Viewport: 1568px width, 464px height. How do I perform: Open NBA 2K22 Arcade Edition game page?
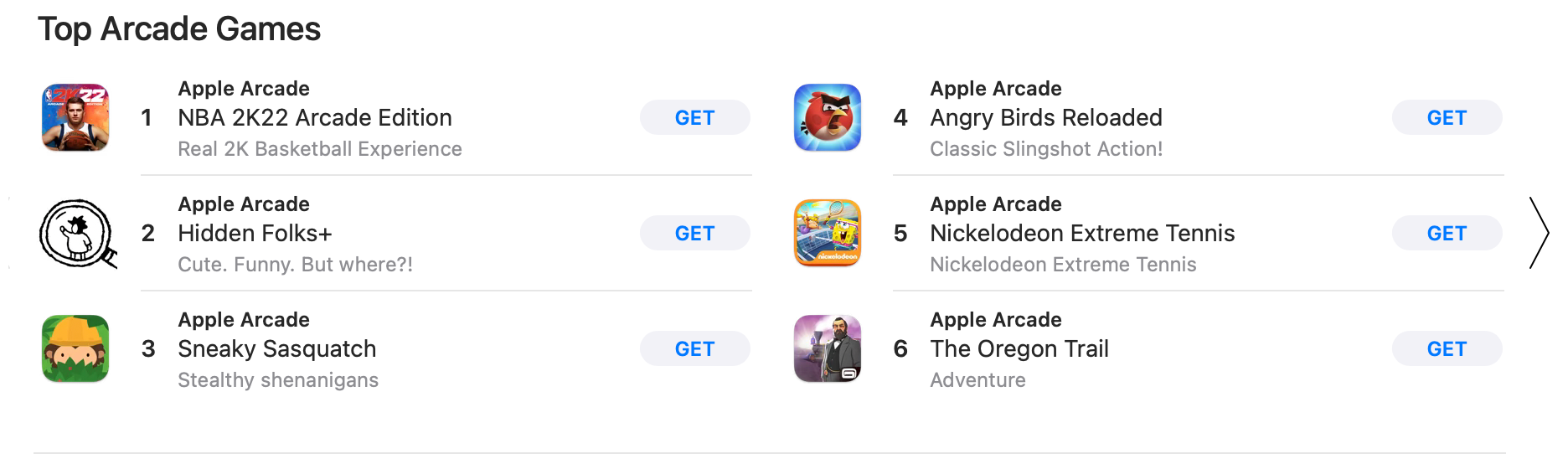click(x=314, y=118)
